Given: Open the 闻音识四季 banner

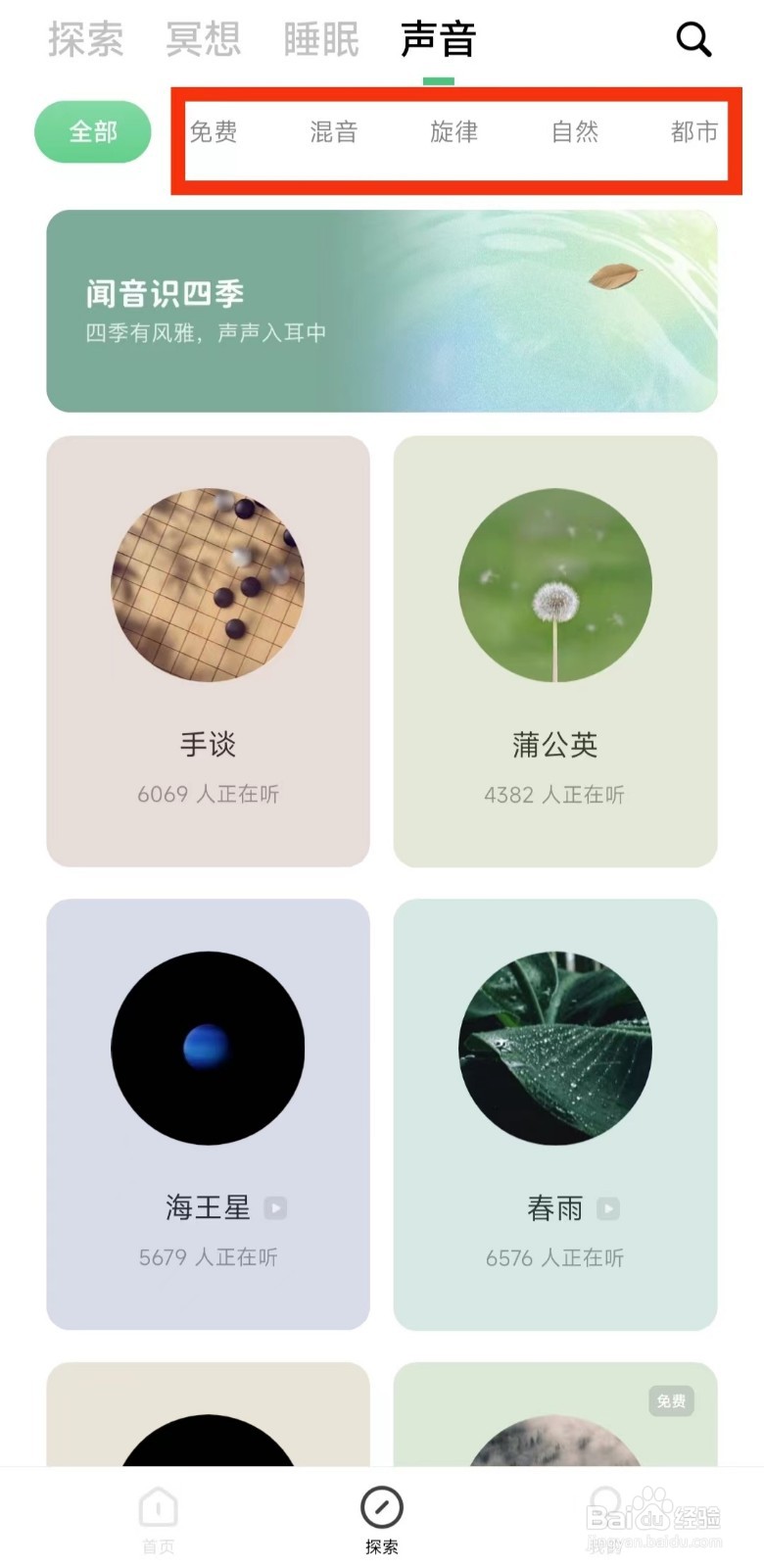Looking at the screenshot, I should 382,311.
